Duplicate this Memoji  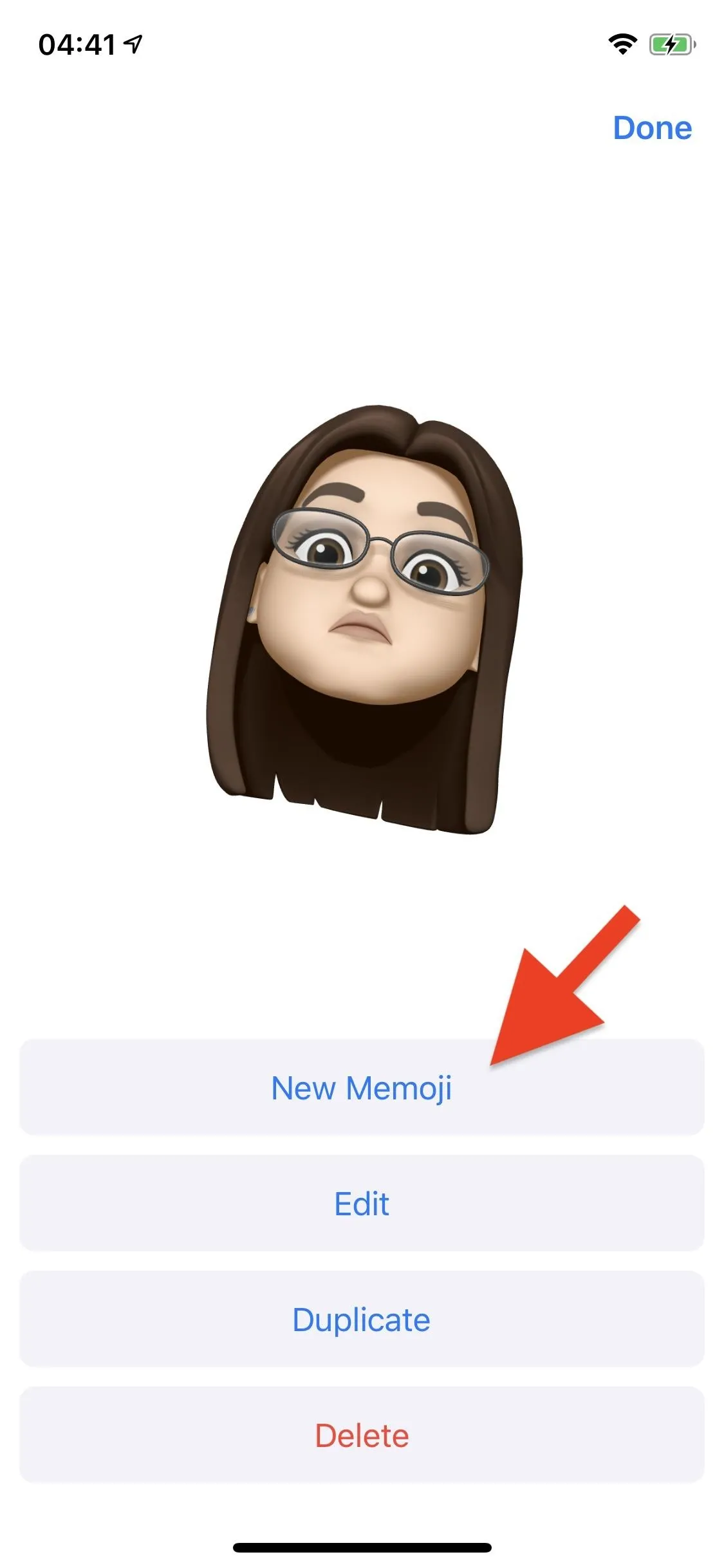click(x=362, y=1319)
